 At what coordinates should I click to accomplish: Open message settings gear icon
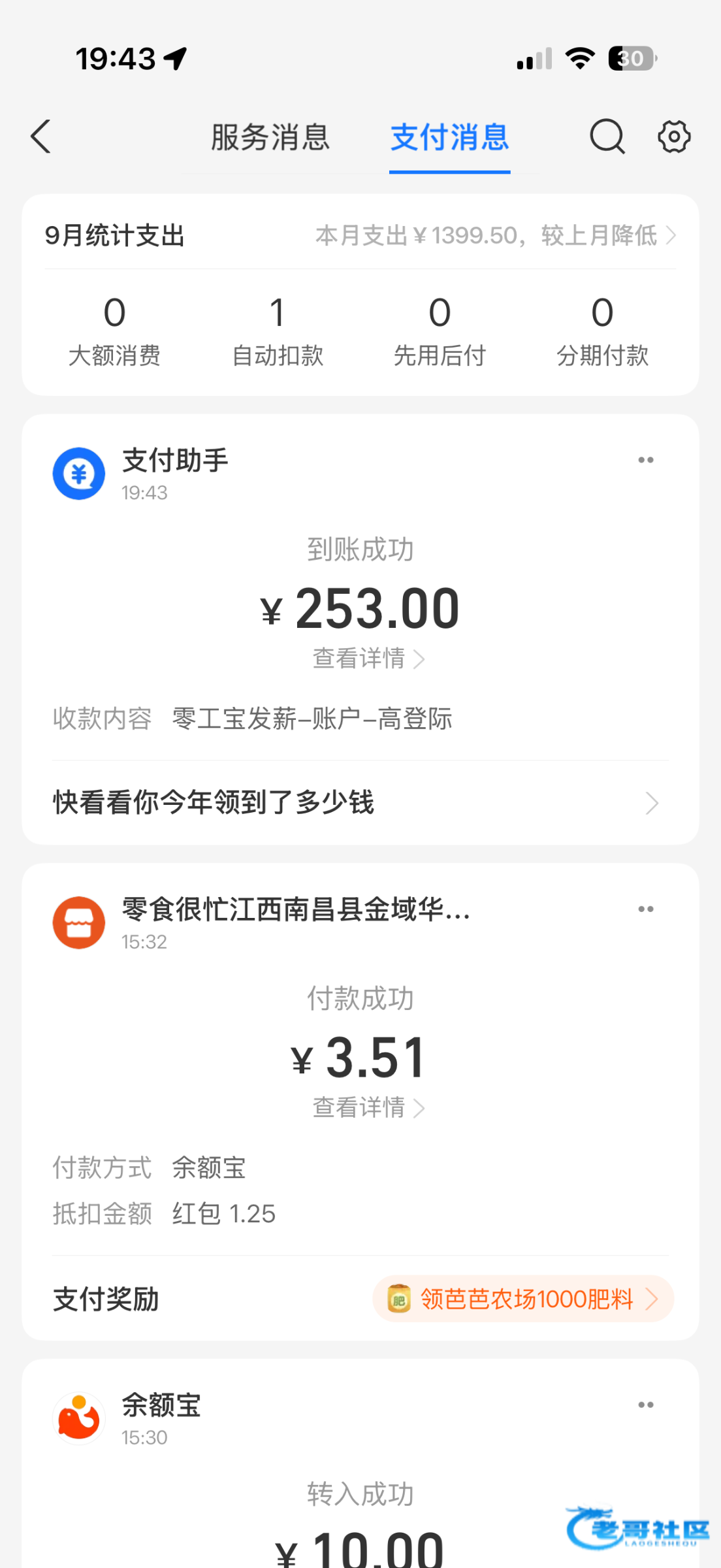click(673, 137)
